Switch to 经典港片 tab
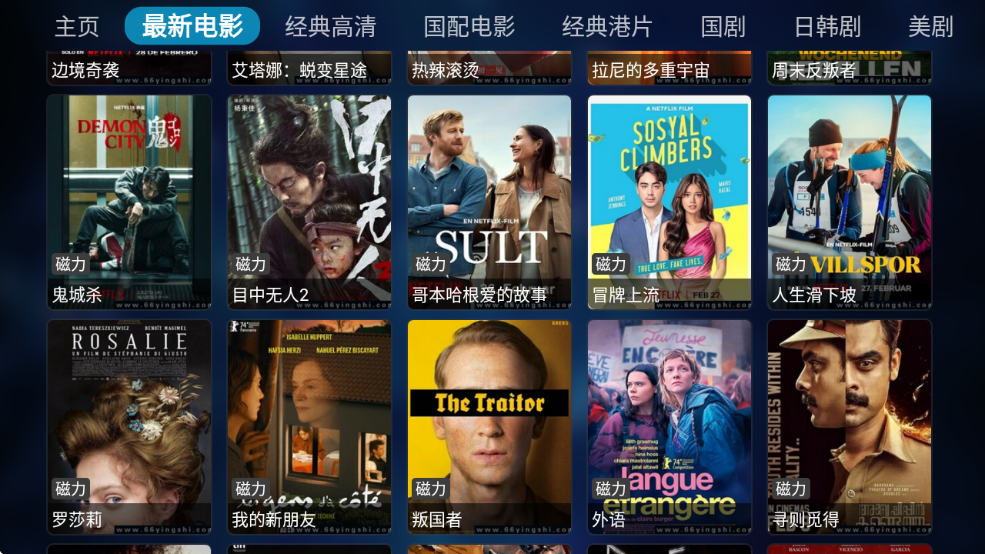Screen dimensions: 985x554 pyautogui.click(x=607, y=26)
